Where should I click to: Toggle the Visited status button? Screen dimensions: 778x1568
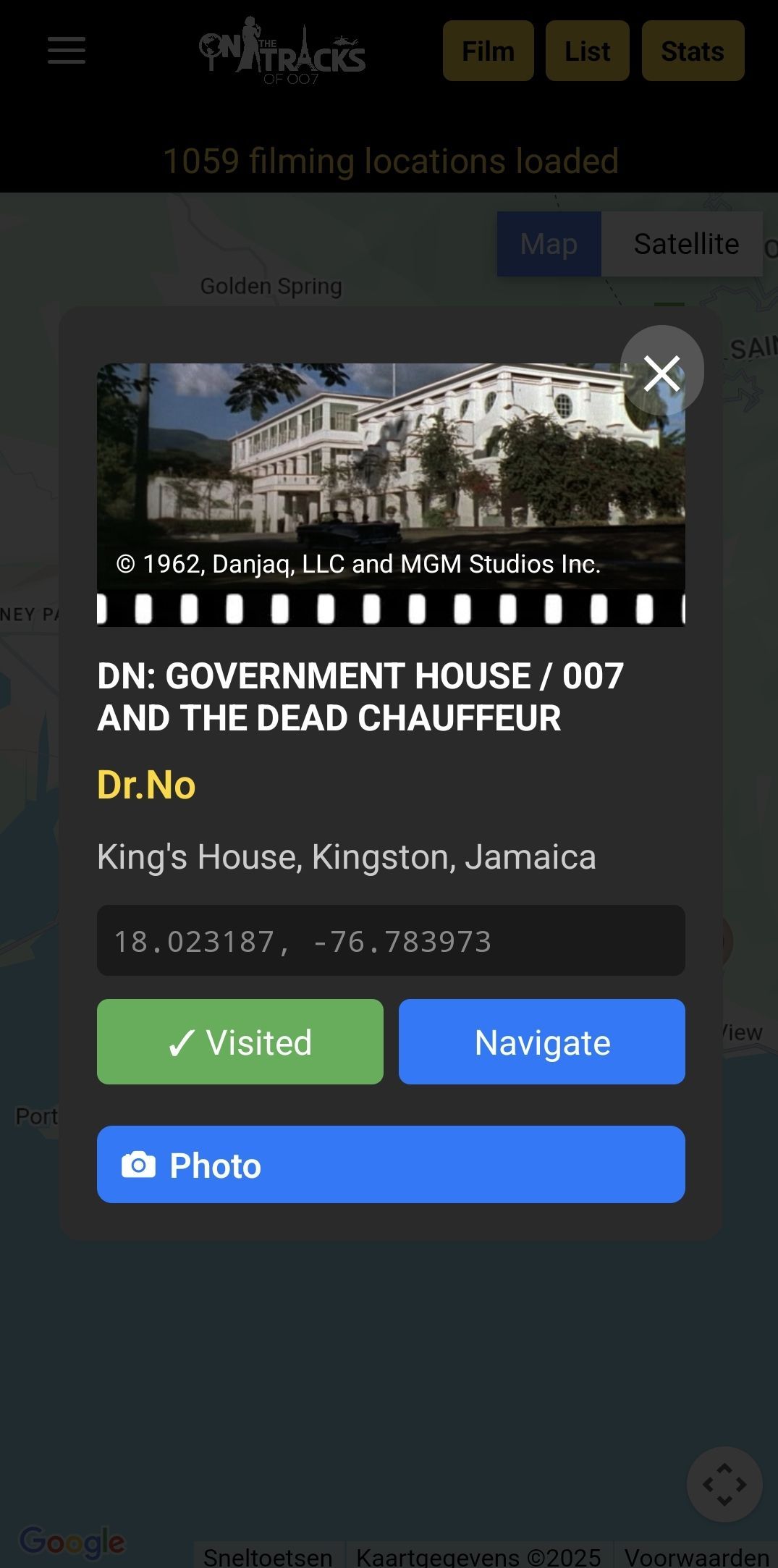point(240,1042)
